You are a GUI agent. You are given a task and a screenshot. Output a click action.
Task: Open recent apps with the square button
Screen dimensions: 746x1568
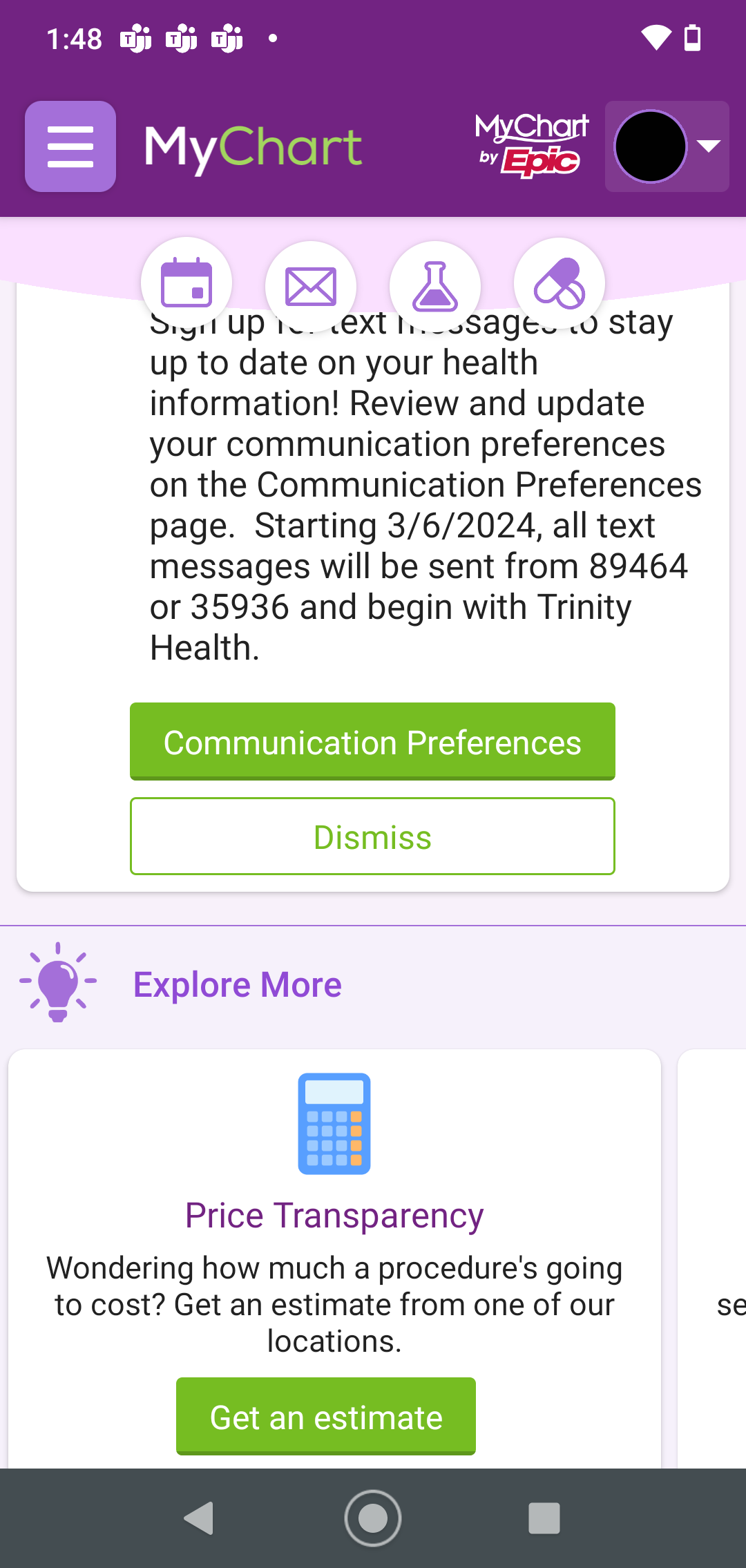click(x=545, y=1518)
